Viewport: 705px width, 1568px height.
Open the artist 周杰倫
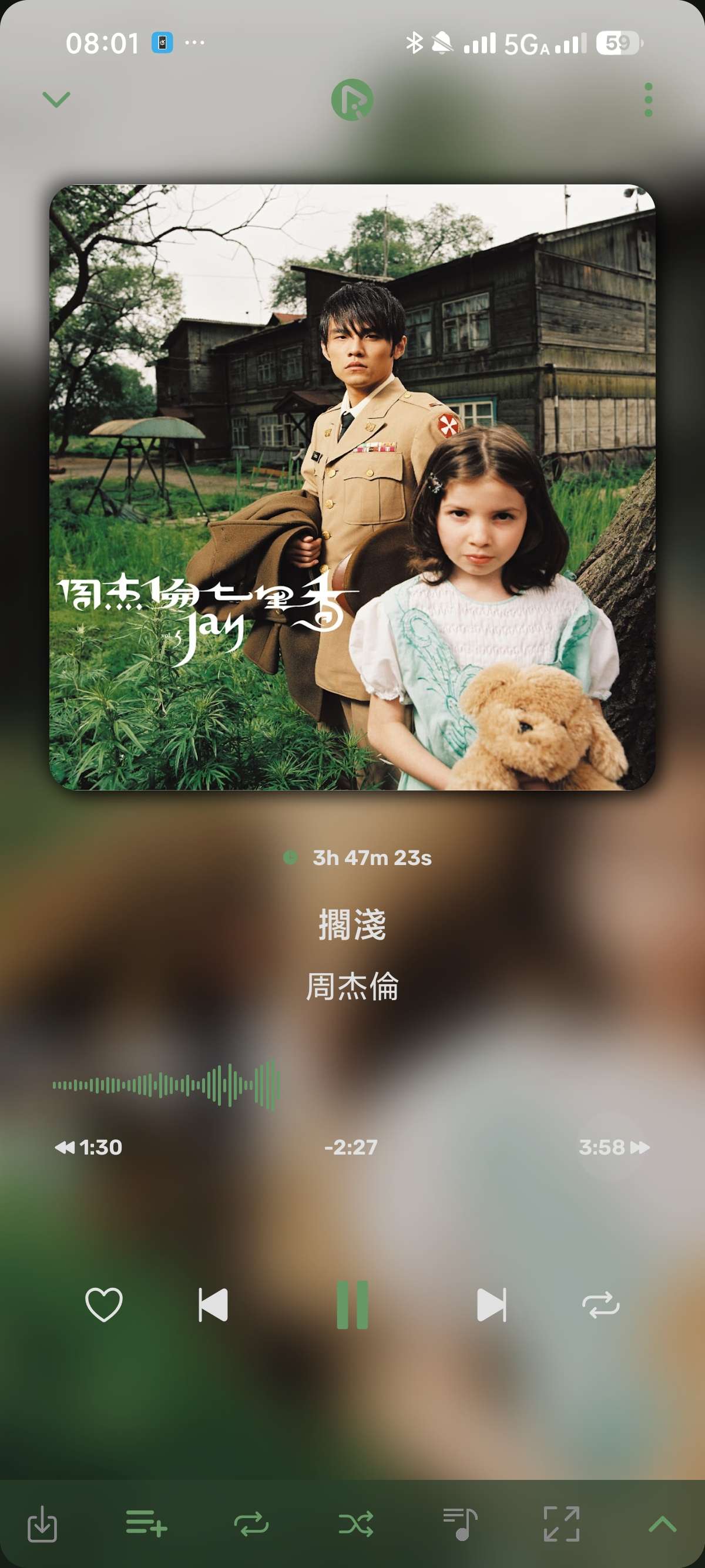(352, 987)
